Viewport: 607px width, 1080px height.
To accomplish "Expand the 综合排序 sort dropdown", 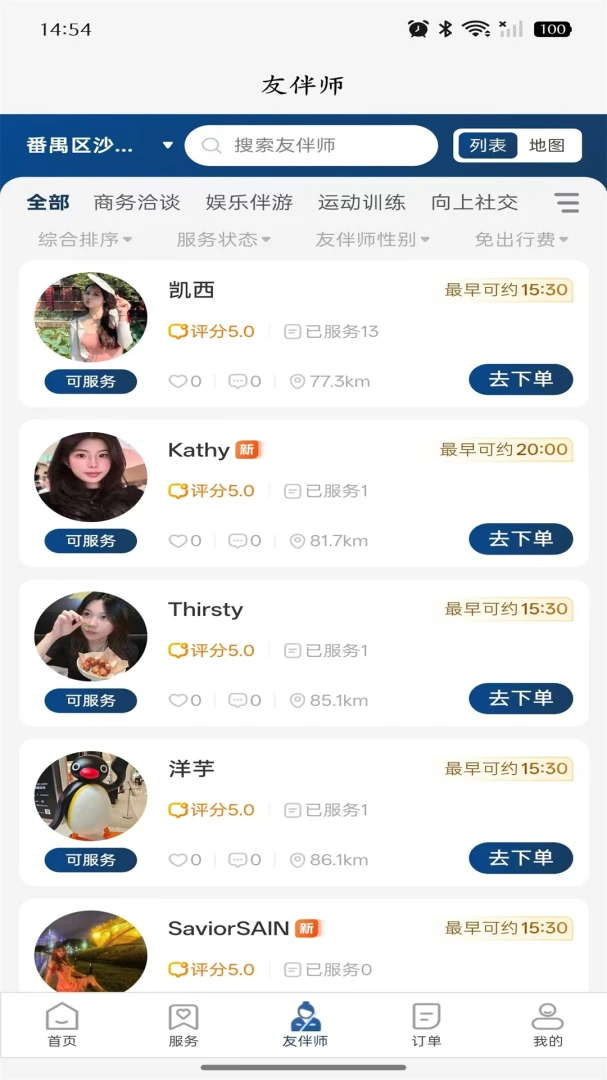I will [85, 240].
